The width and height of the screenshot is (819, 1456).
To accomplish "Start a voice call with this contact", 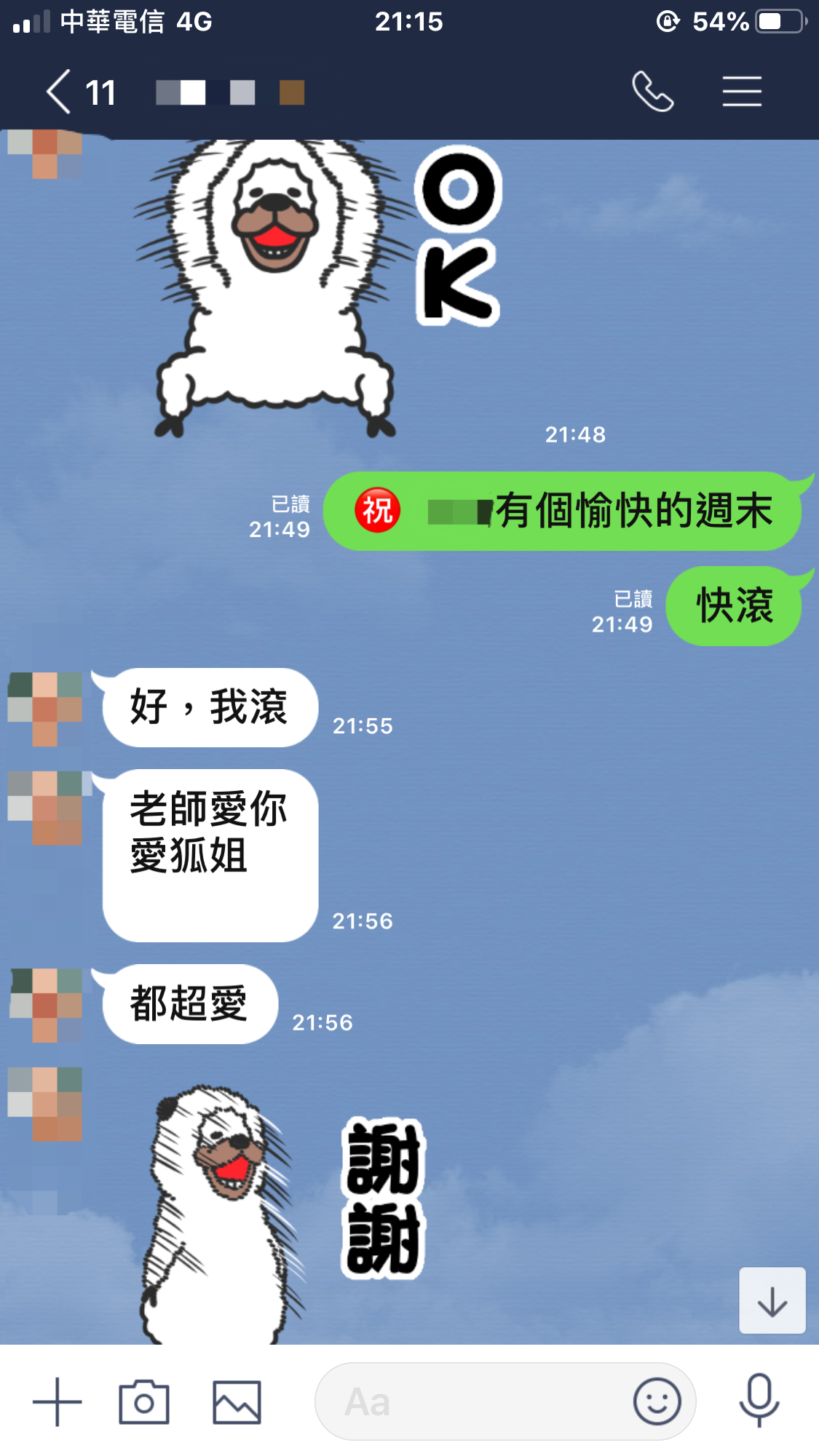I will tap(652, 92).
